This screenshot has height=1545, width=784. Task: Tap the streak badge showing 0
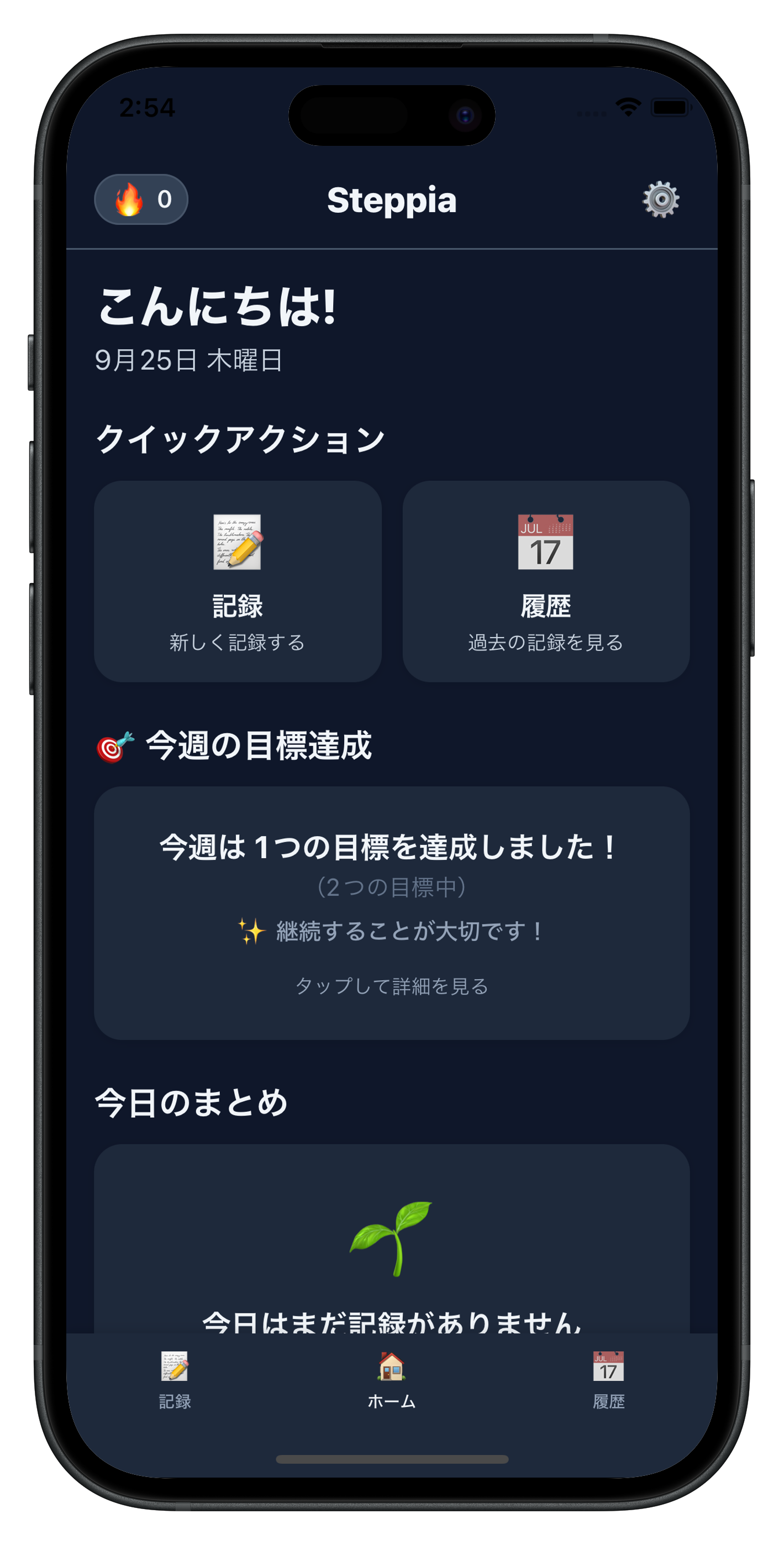141,199
